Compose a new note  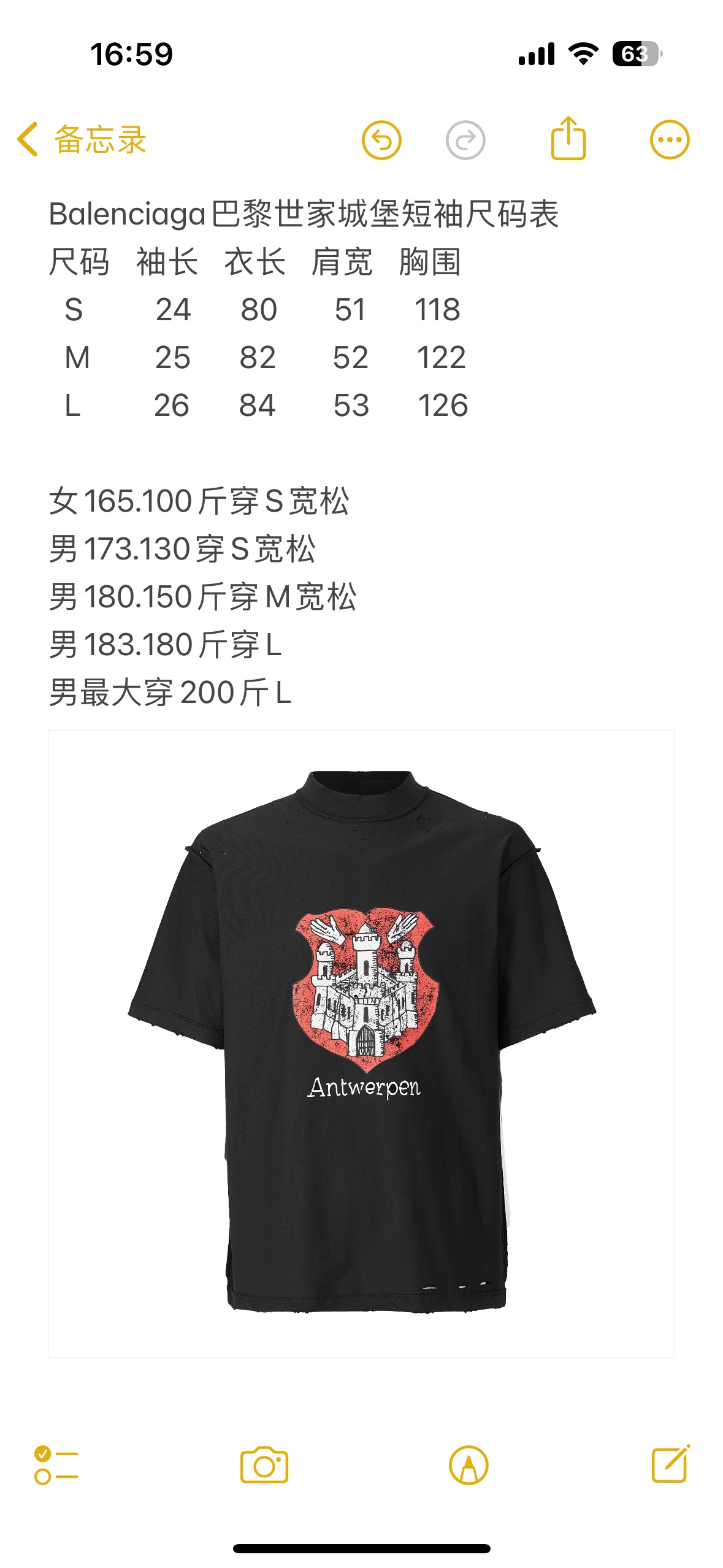(670, 1464)
